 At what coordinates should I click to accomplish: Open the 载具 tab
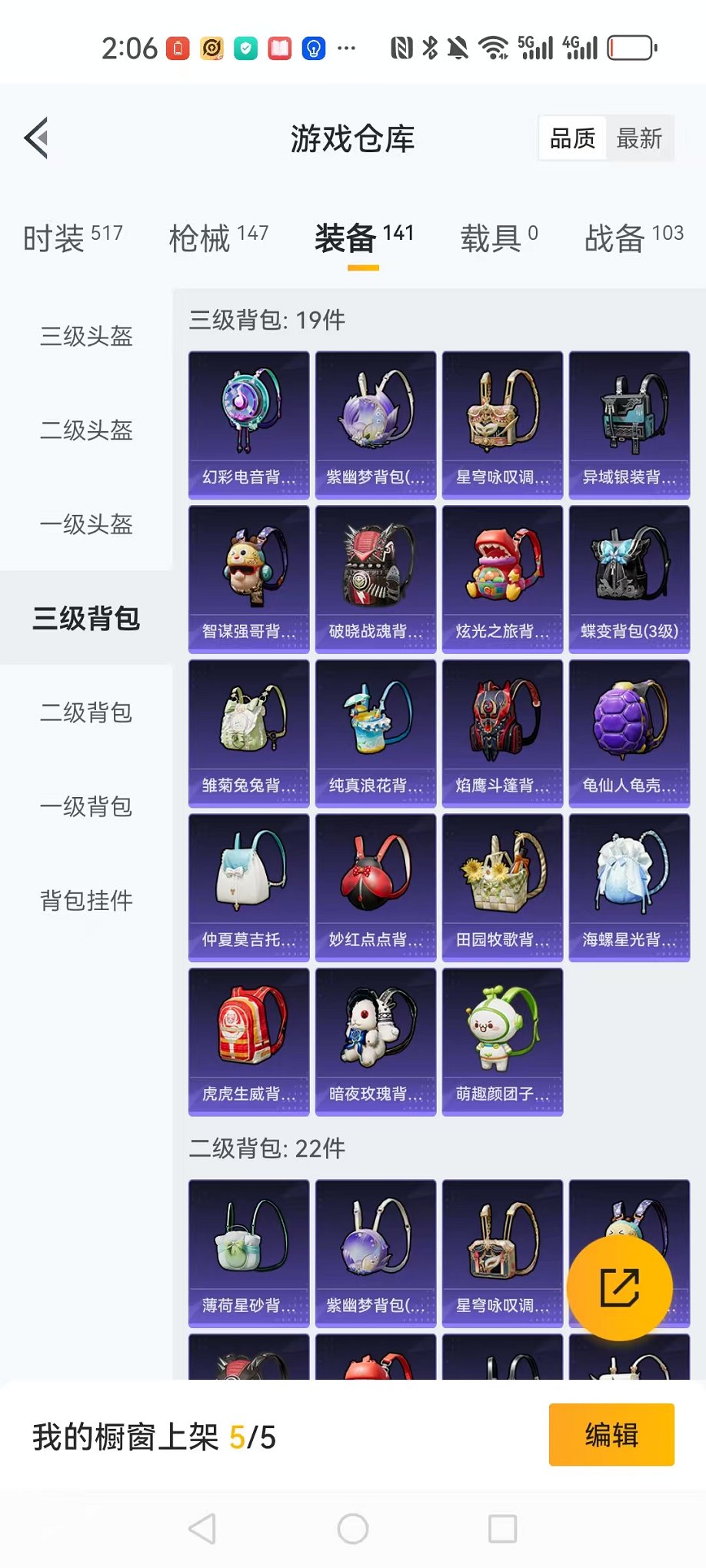(498, 238)
